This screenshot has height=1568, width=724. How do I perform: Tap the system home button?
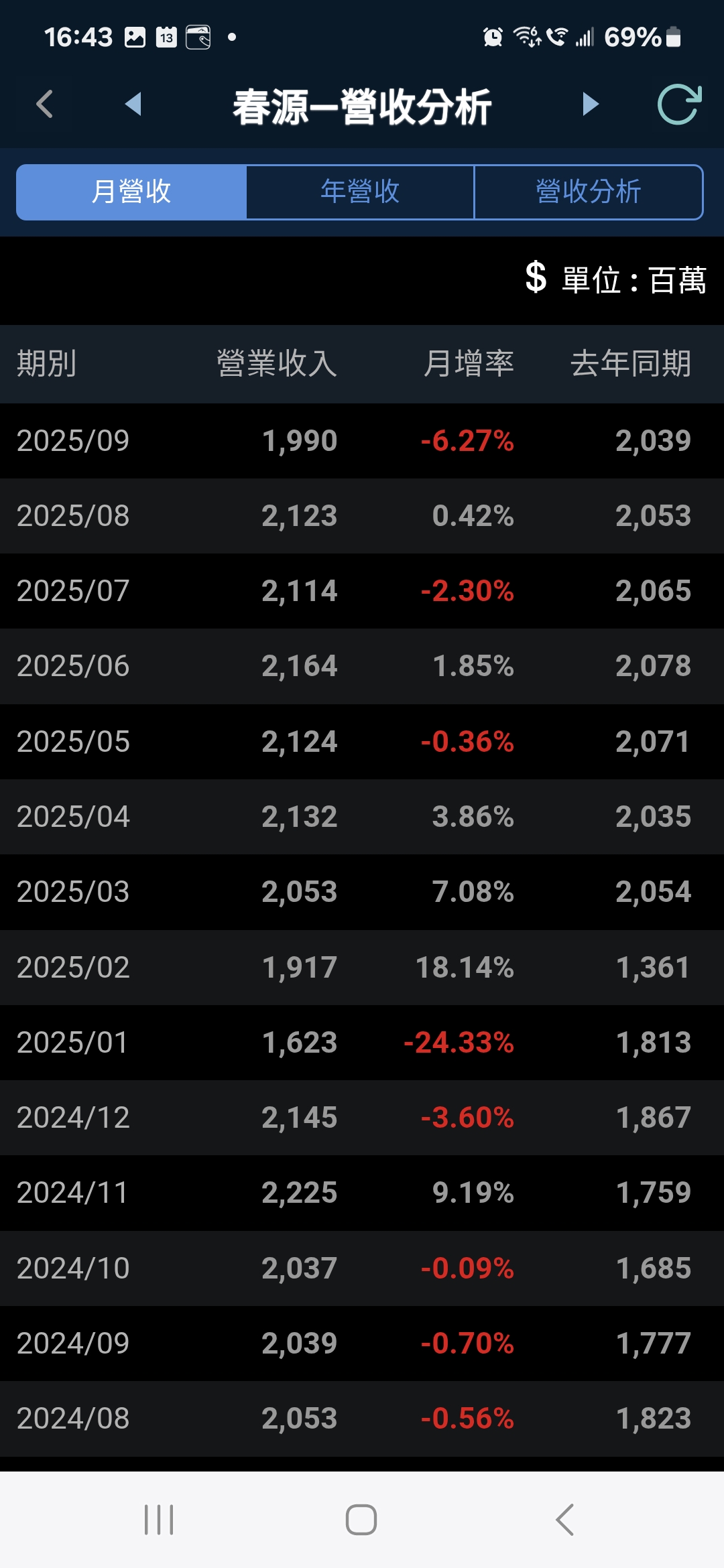point(361,1520)
